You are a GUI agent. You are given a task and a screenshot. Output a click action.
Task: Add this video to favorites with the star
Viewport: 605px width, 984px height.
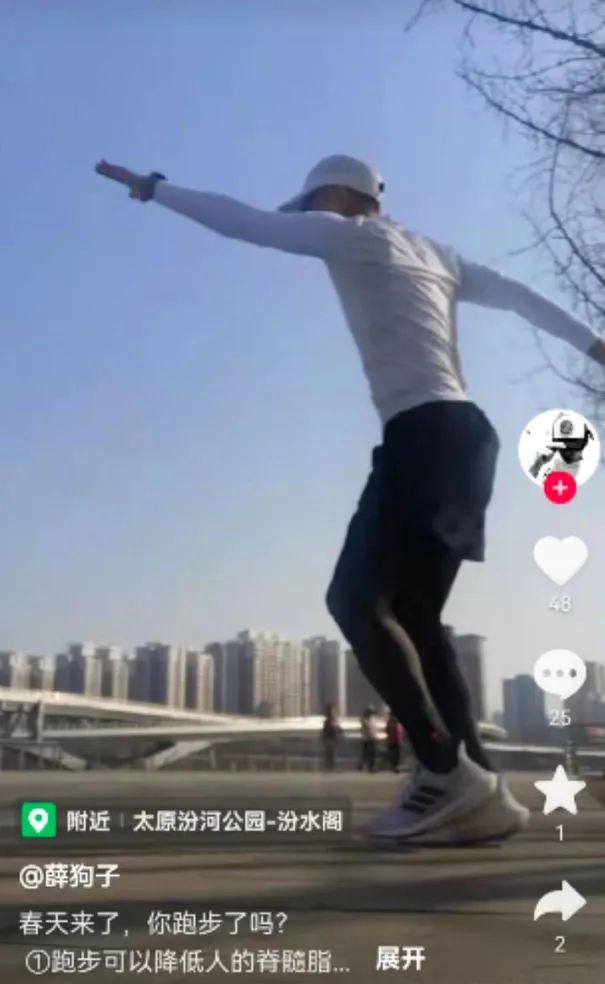tap(559, 790)
